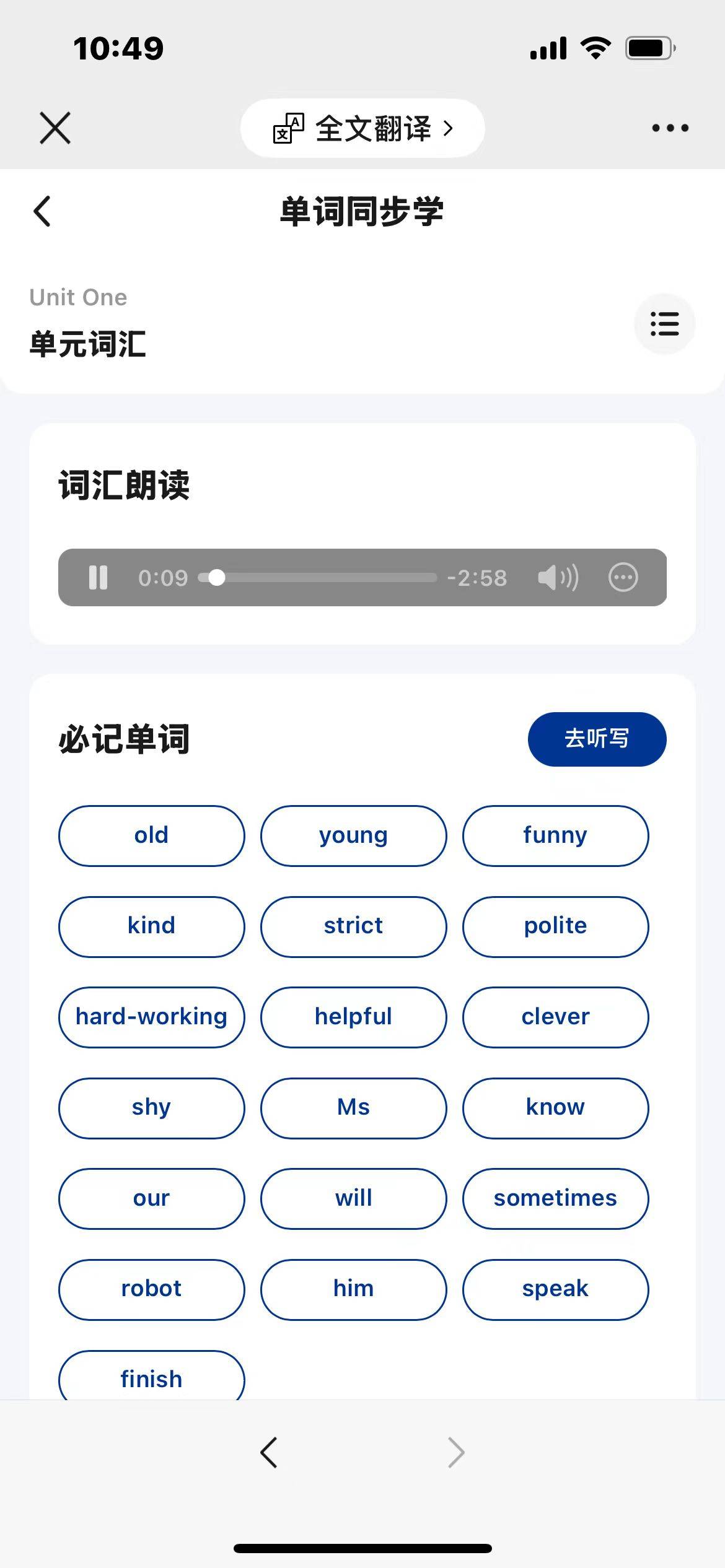725x1568 pixels.
Task: Open full-text translation 全文翻译
Action: pos(362,128)
